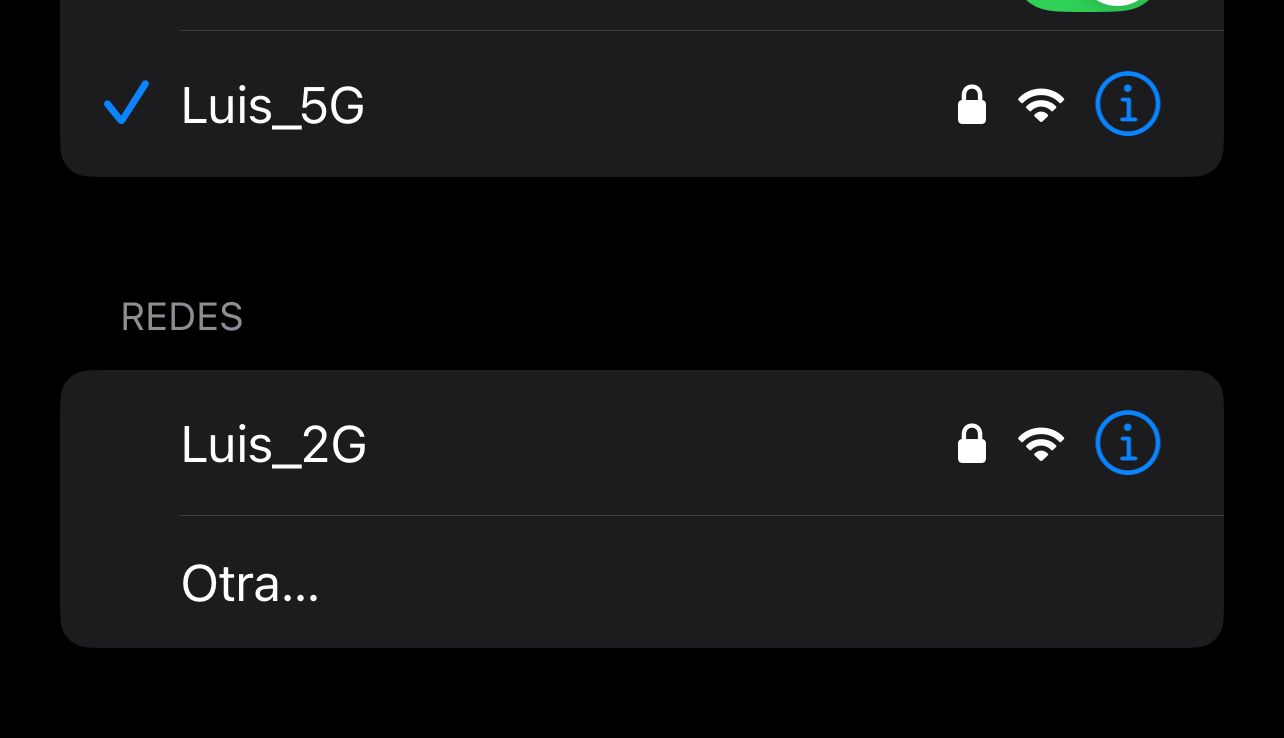Toggle the green Wi-Fi switch
Image resolution: width=1284 pixels, height=738 pixels.
pos(1090,4)
